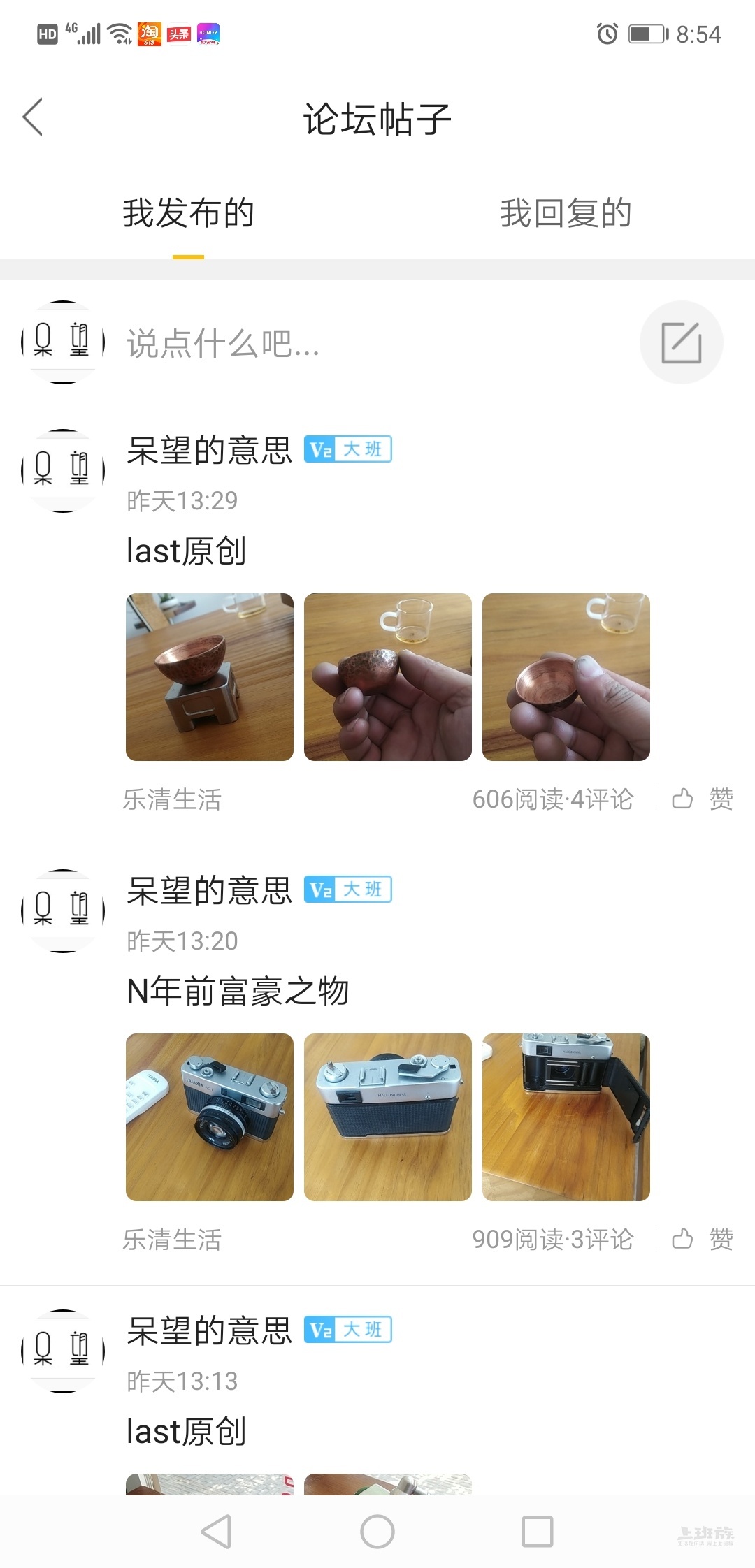Screen dimensions: 755x1568
Task: Like the N年前富豪之物 post
Action: 702,1239
